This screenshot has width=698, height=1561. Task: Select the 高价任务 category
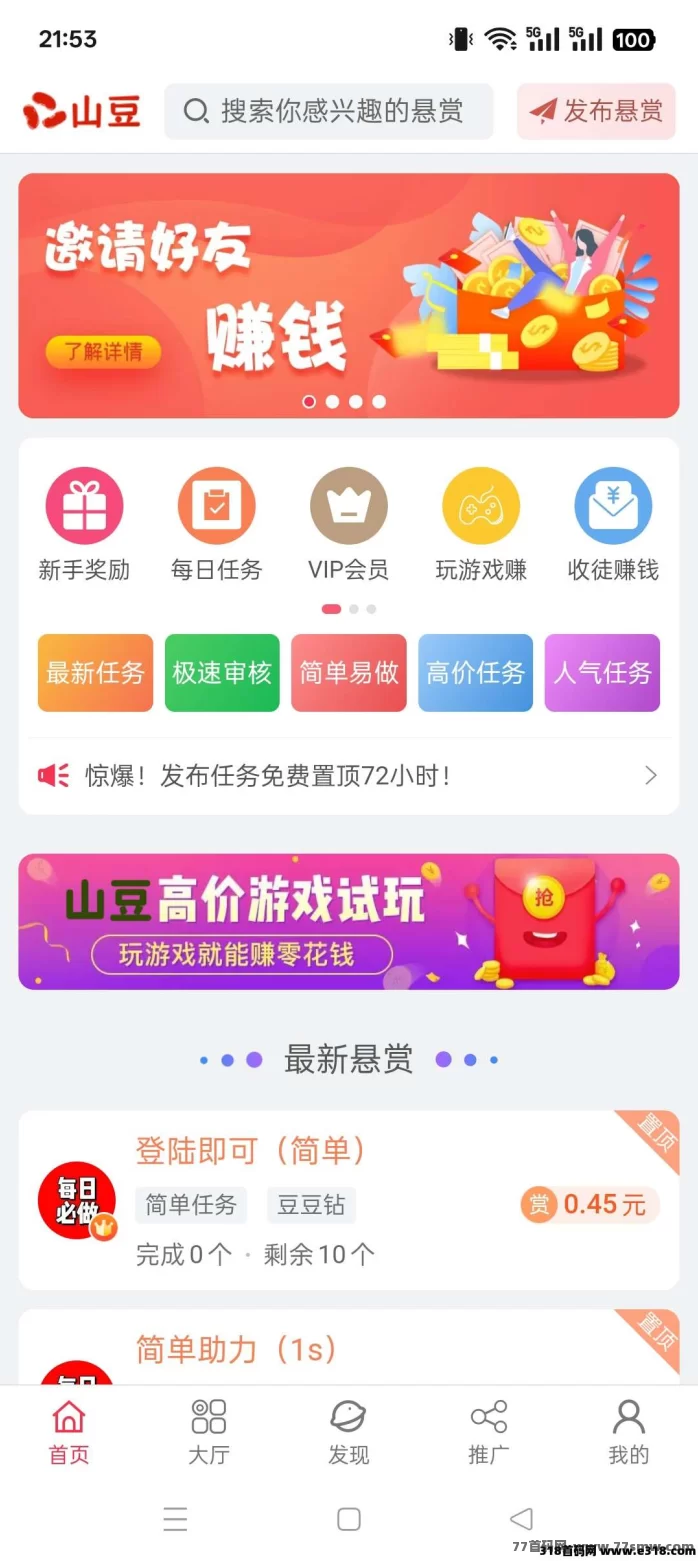tap(475, 673)
